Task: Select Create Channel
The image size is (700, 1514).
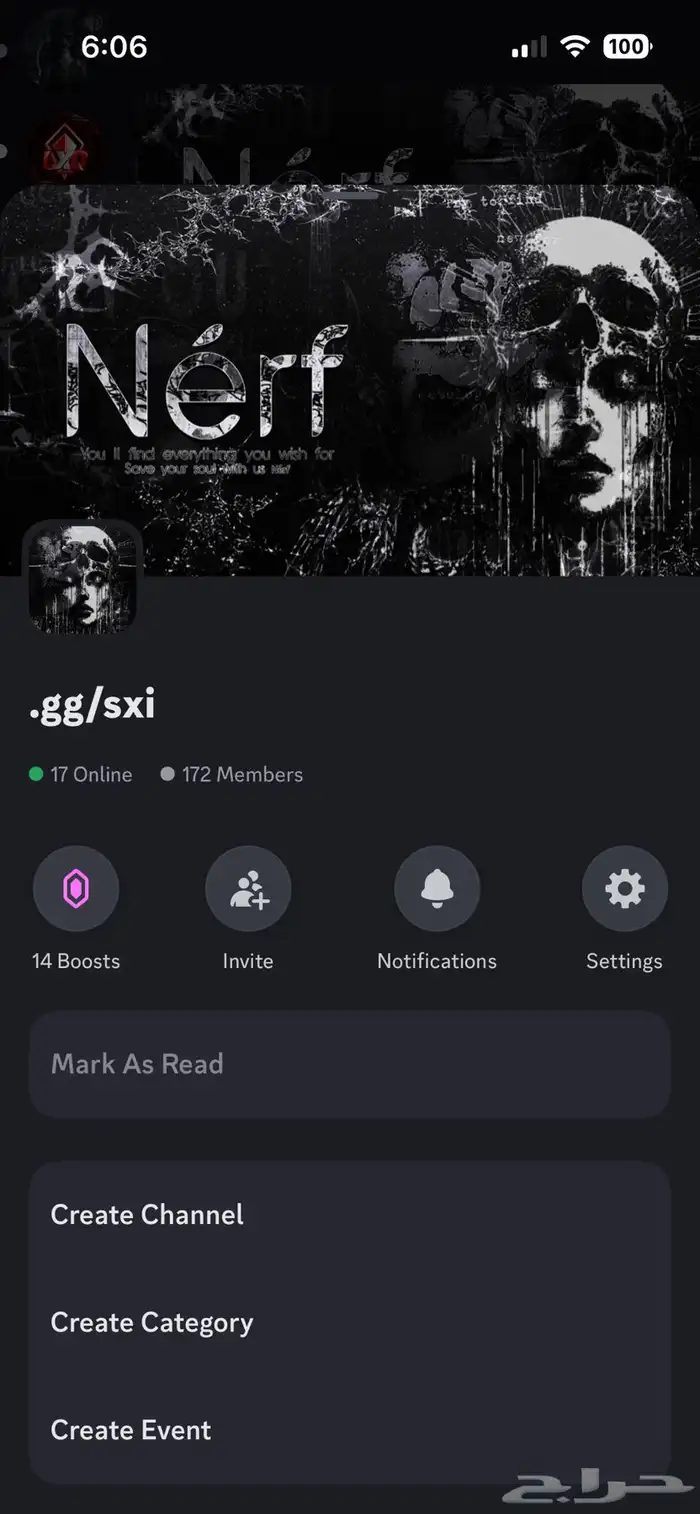Action: tap(349, 1215)
